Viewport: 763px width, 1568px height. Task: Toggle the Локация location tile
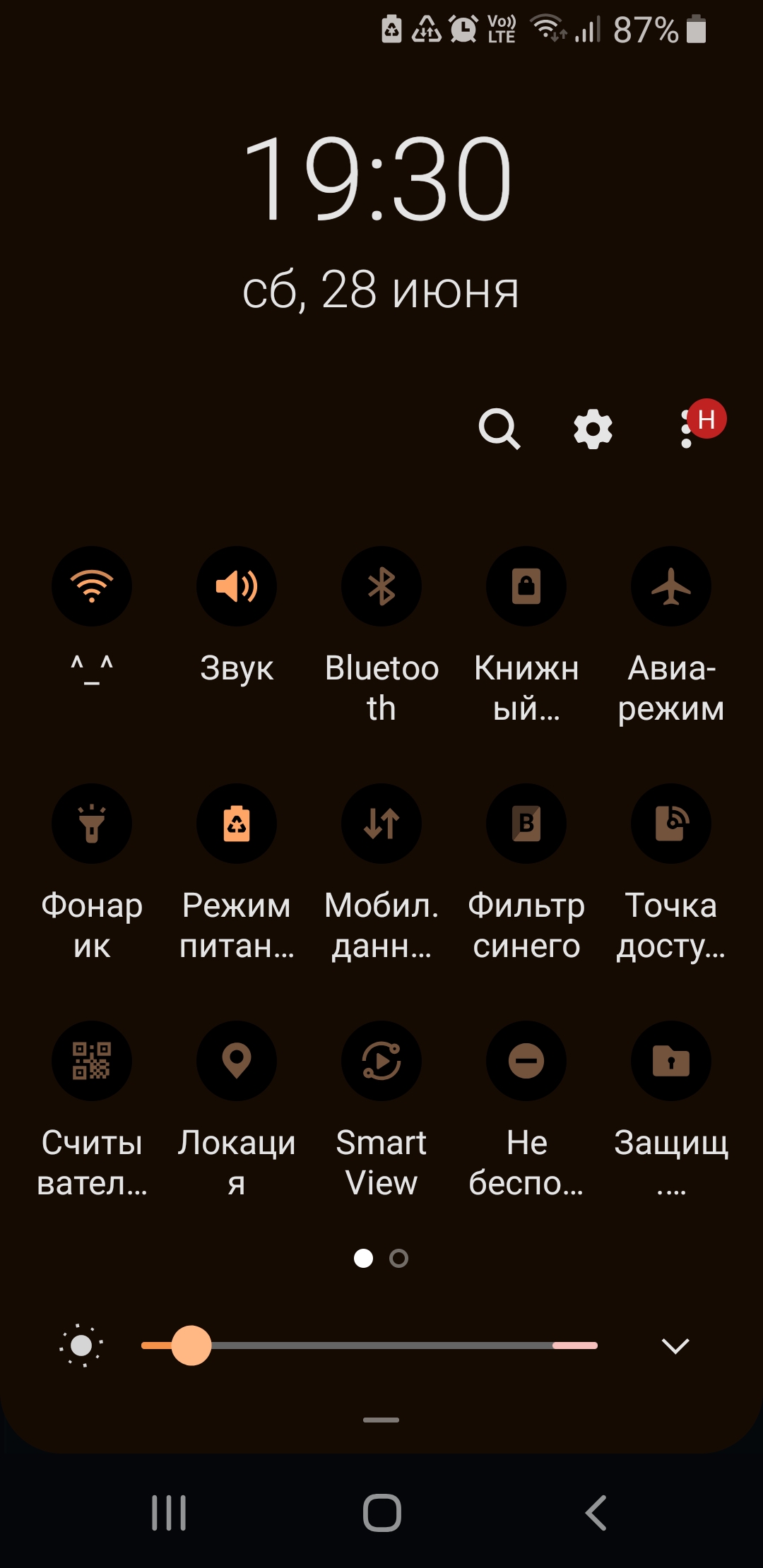coord(237,1061)
